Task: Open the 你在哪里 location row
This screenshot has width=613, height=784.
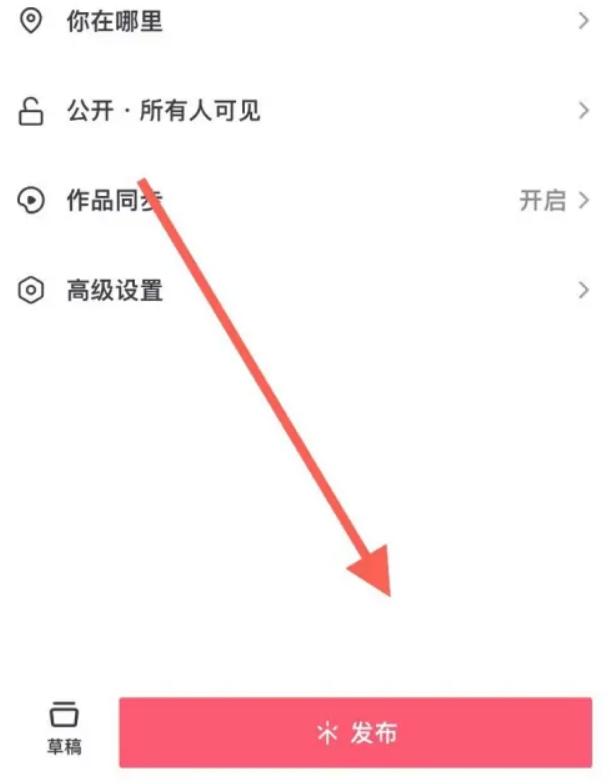Action: click(115, 21)
